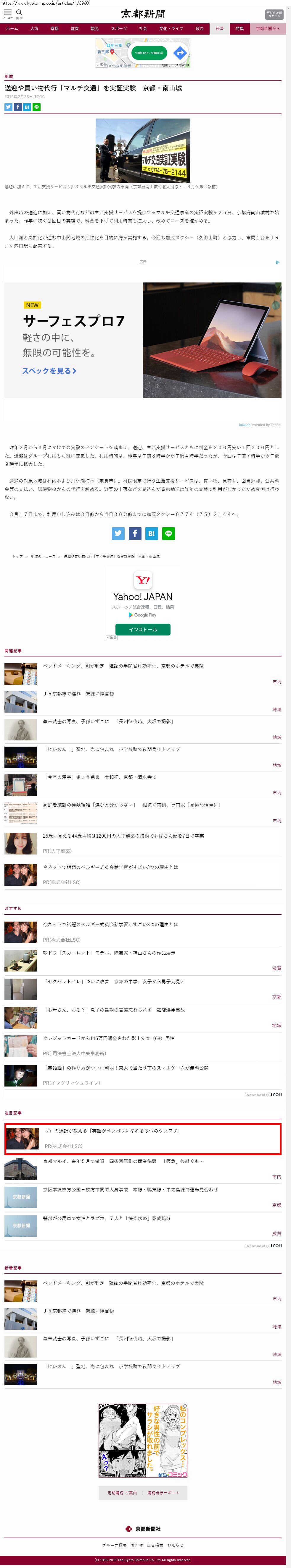Open the hamburger menu
The image size is (291, 1568).
[8, 13]
